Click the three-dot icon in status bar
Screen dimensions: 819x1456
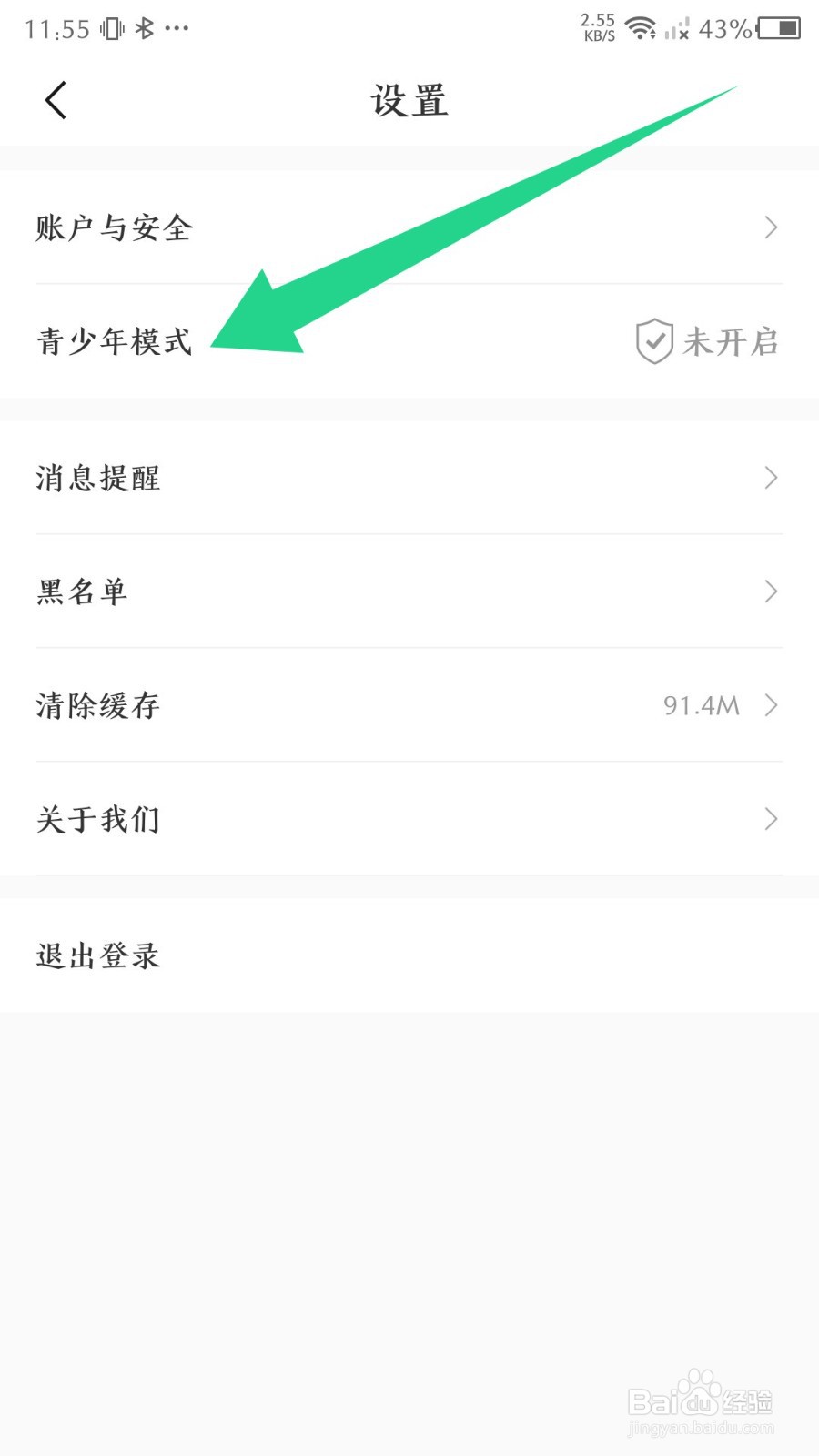[x=177, y=28]
